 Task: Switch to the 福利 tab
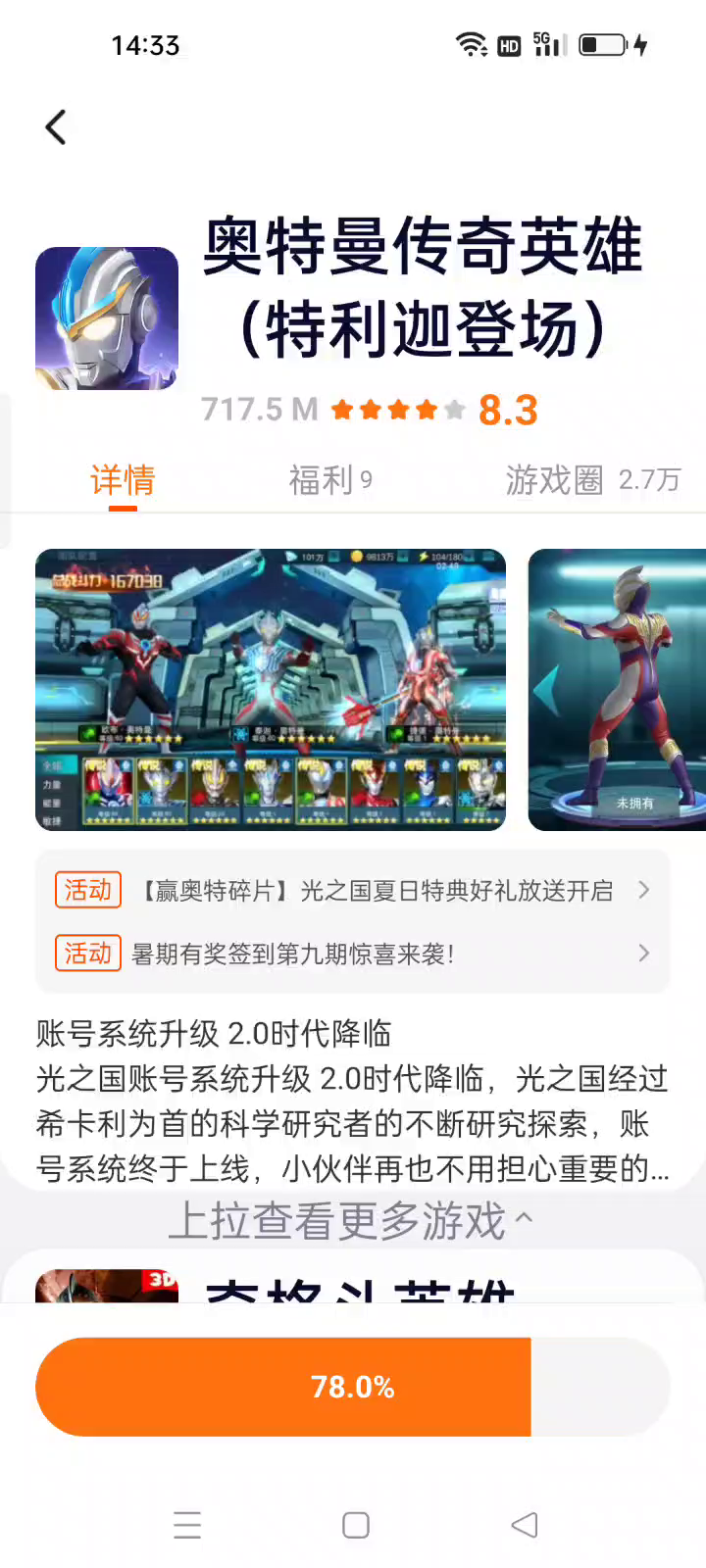pyautogui.click(x=330, y=480)
